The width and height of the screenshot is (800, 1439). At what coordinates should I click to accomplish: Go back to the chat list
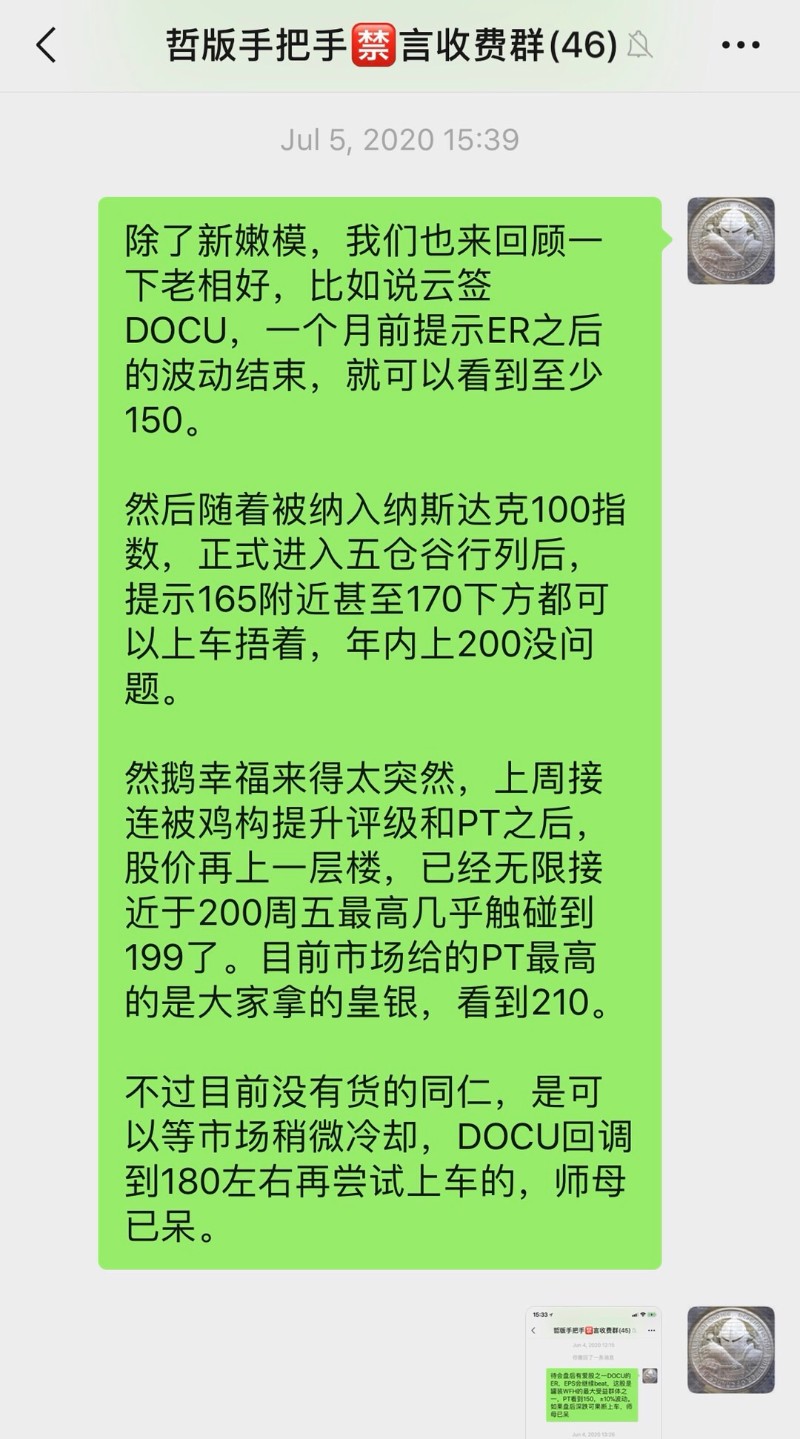46,46
